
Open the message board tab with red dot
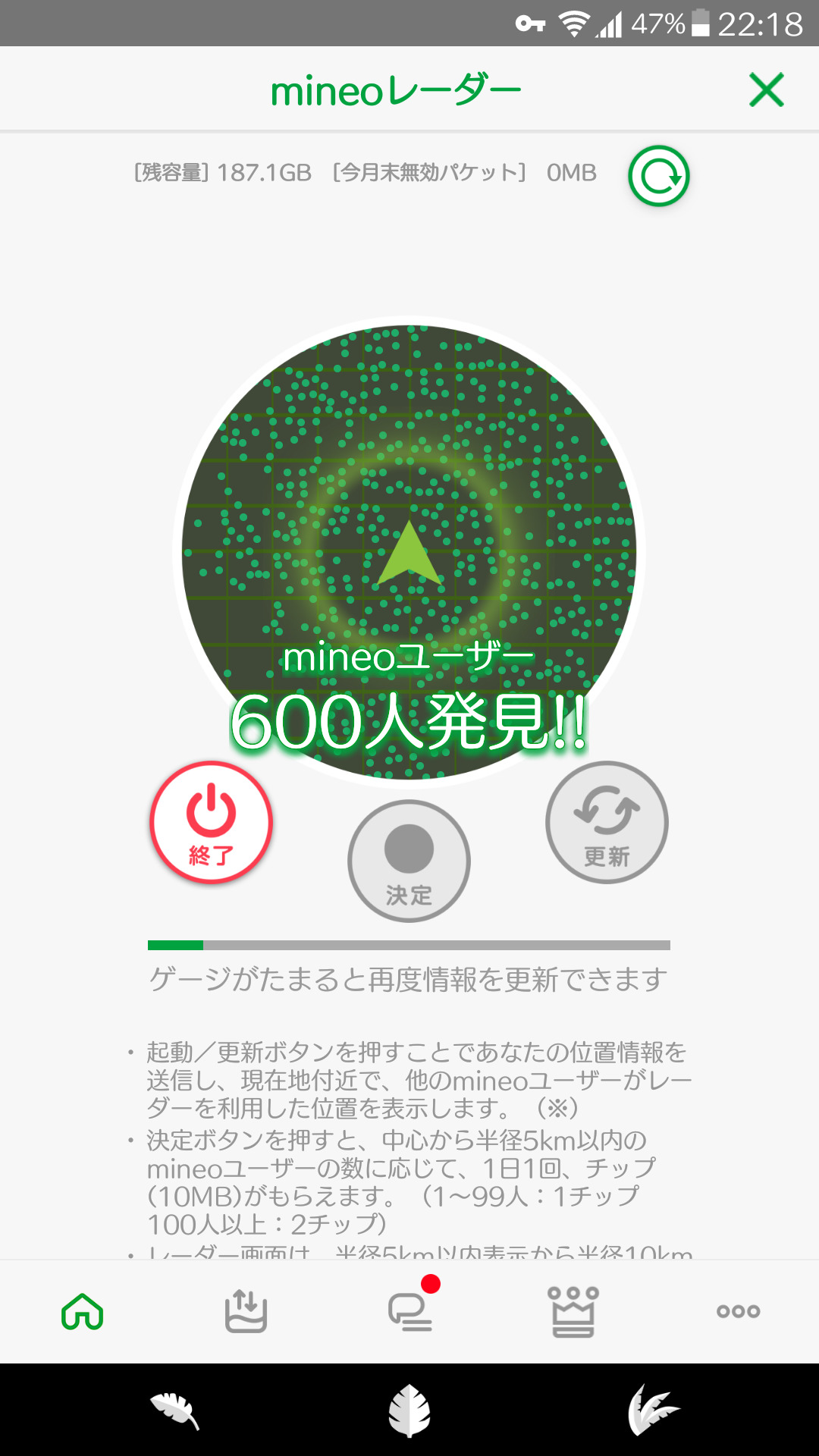point(410,1311)
